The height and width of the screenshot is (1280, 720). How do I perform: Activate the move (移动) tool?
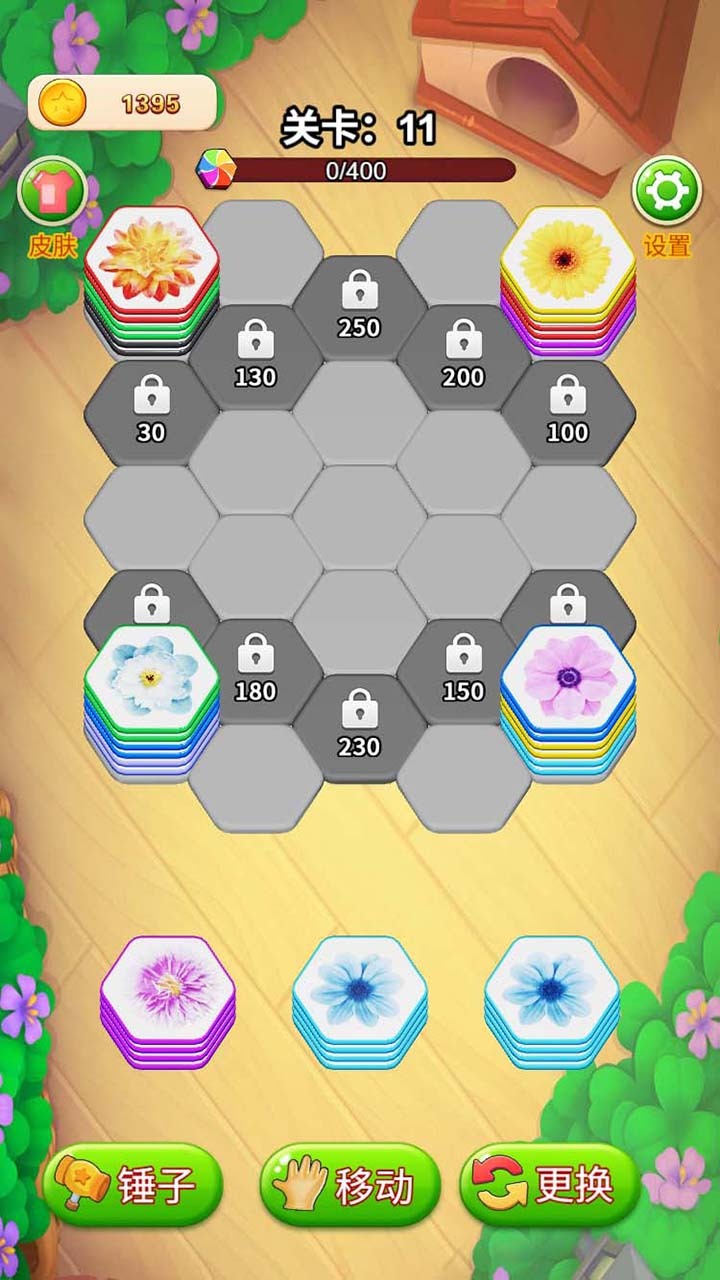(351, 1186)
